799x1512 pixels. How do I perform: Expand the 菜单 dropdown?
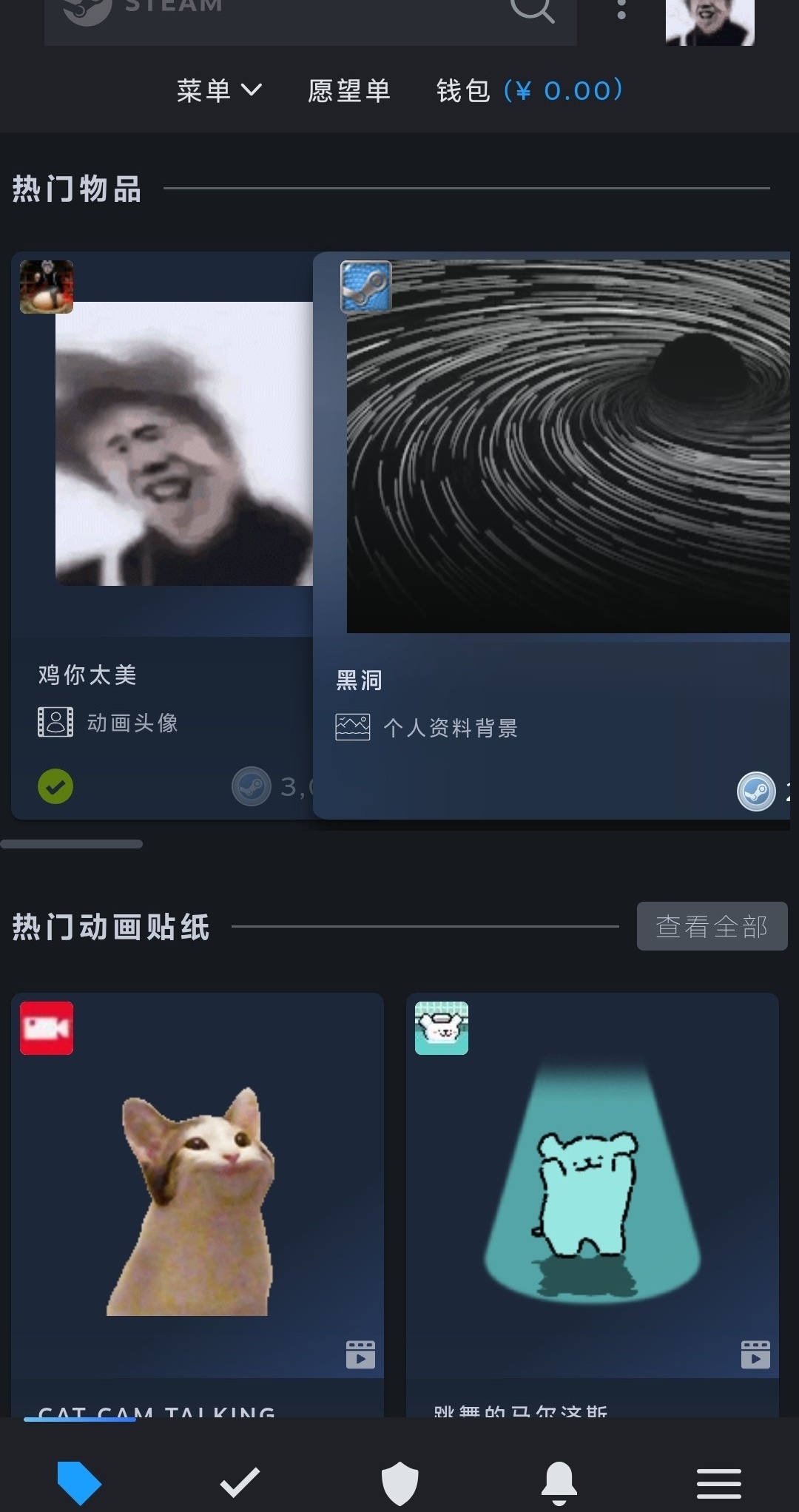(219, 91)
